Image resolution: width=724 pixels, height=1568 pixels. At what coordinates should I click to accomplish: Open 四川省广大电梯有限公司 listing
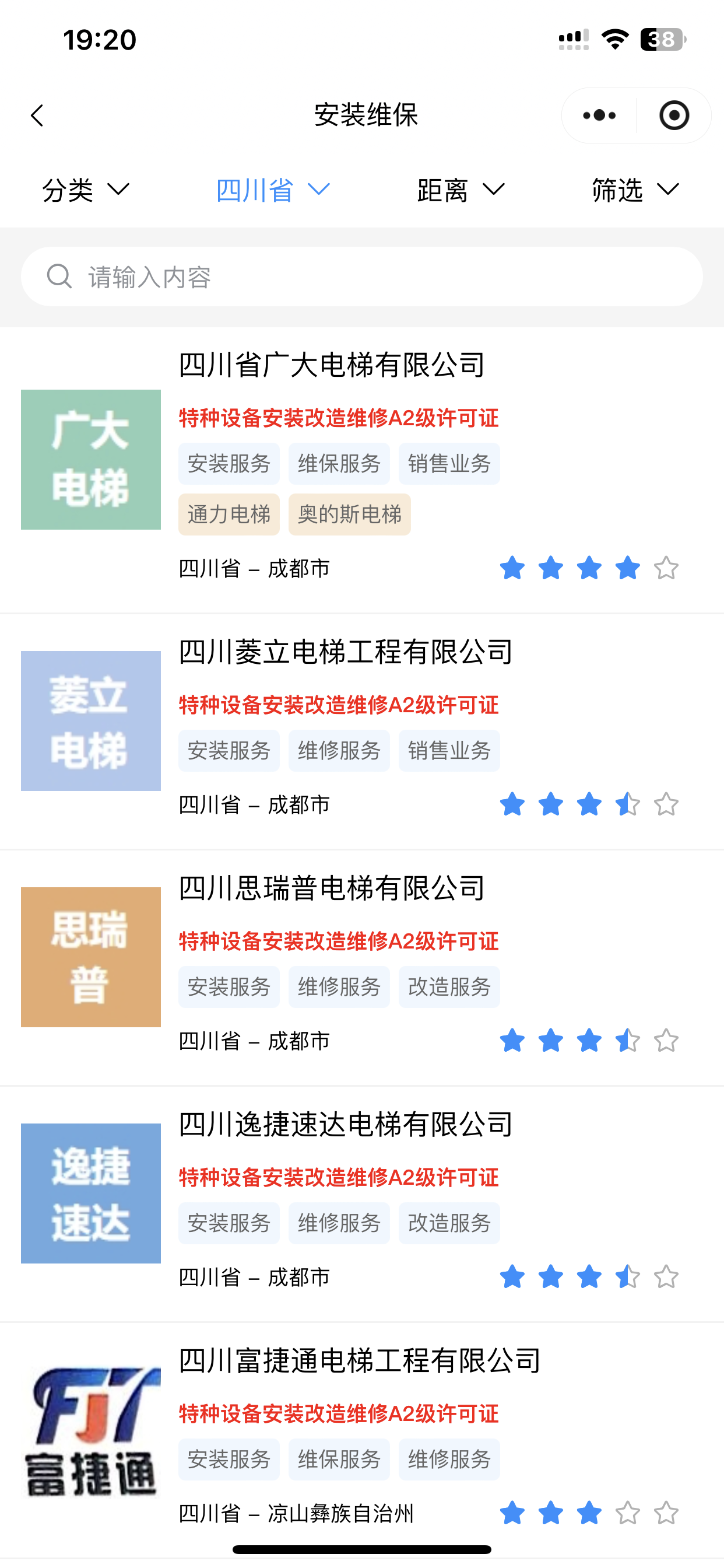coord(362,470)
